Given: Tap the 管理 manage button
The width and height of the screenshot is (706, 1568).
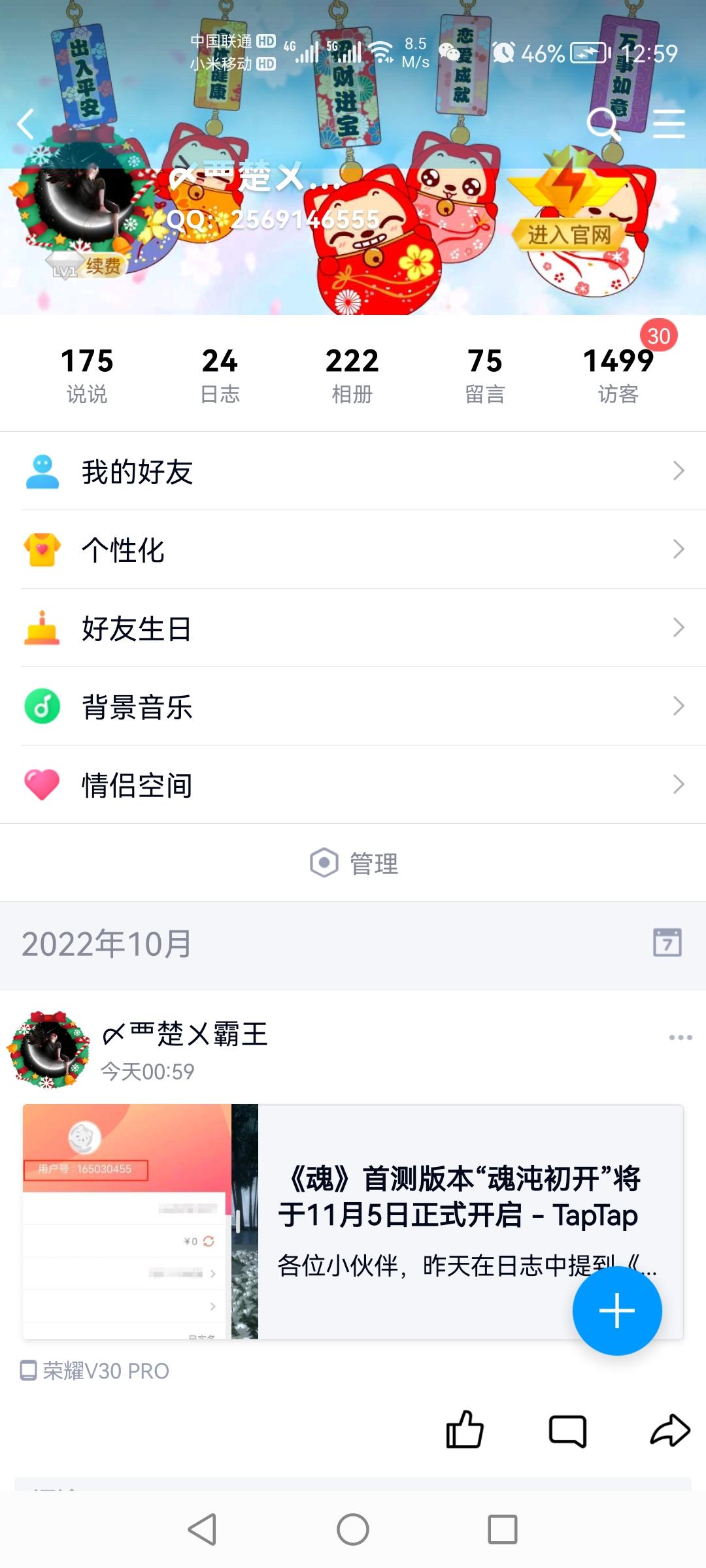Looking at the screenshot, I should pos(354,863).
